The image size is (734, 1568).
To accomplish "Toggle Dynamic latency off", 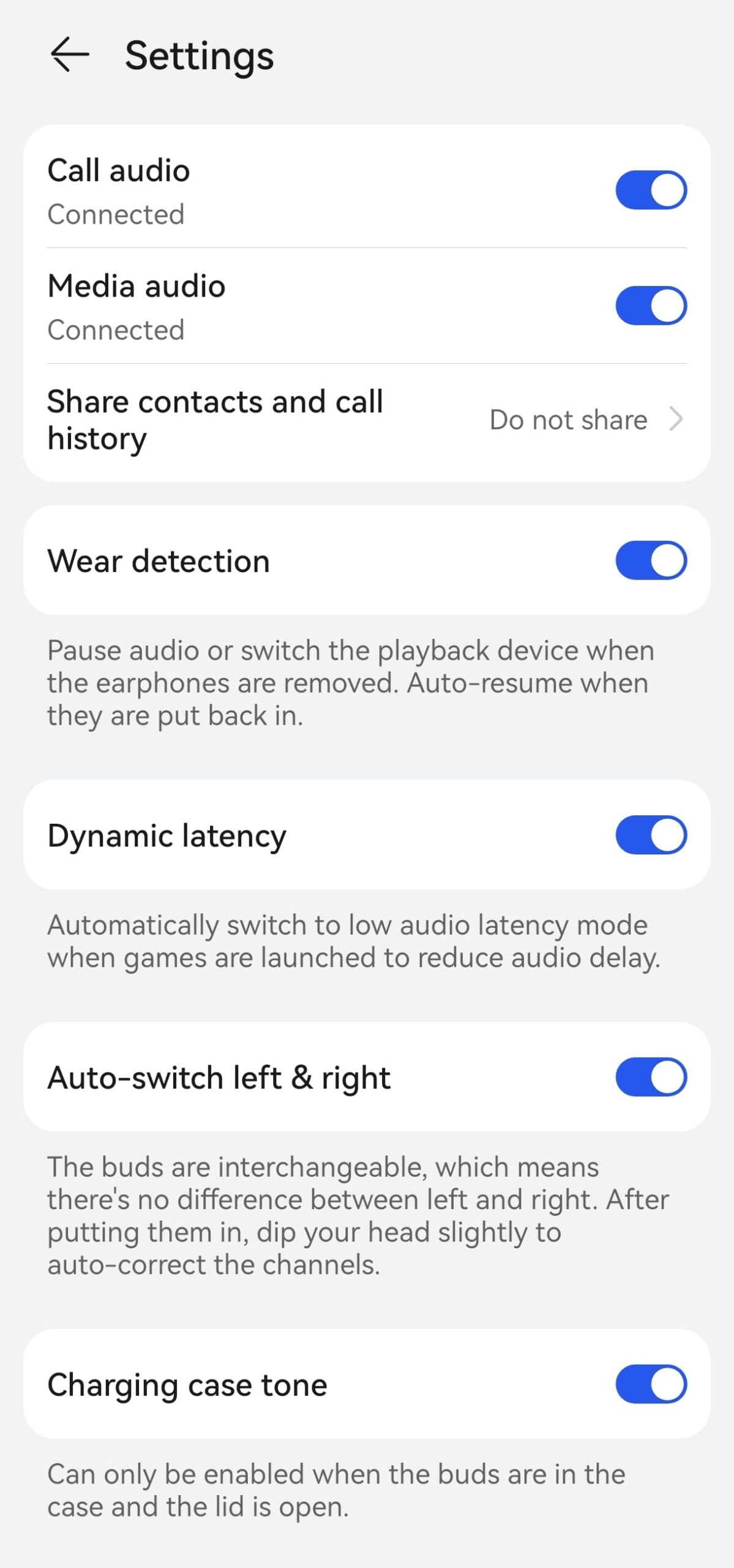I will (x=650, y=835).
